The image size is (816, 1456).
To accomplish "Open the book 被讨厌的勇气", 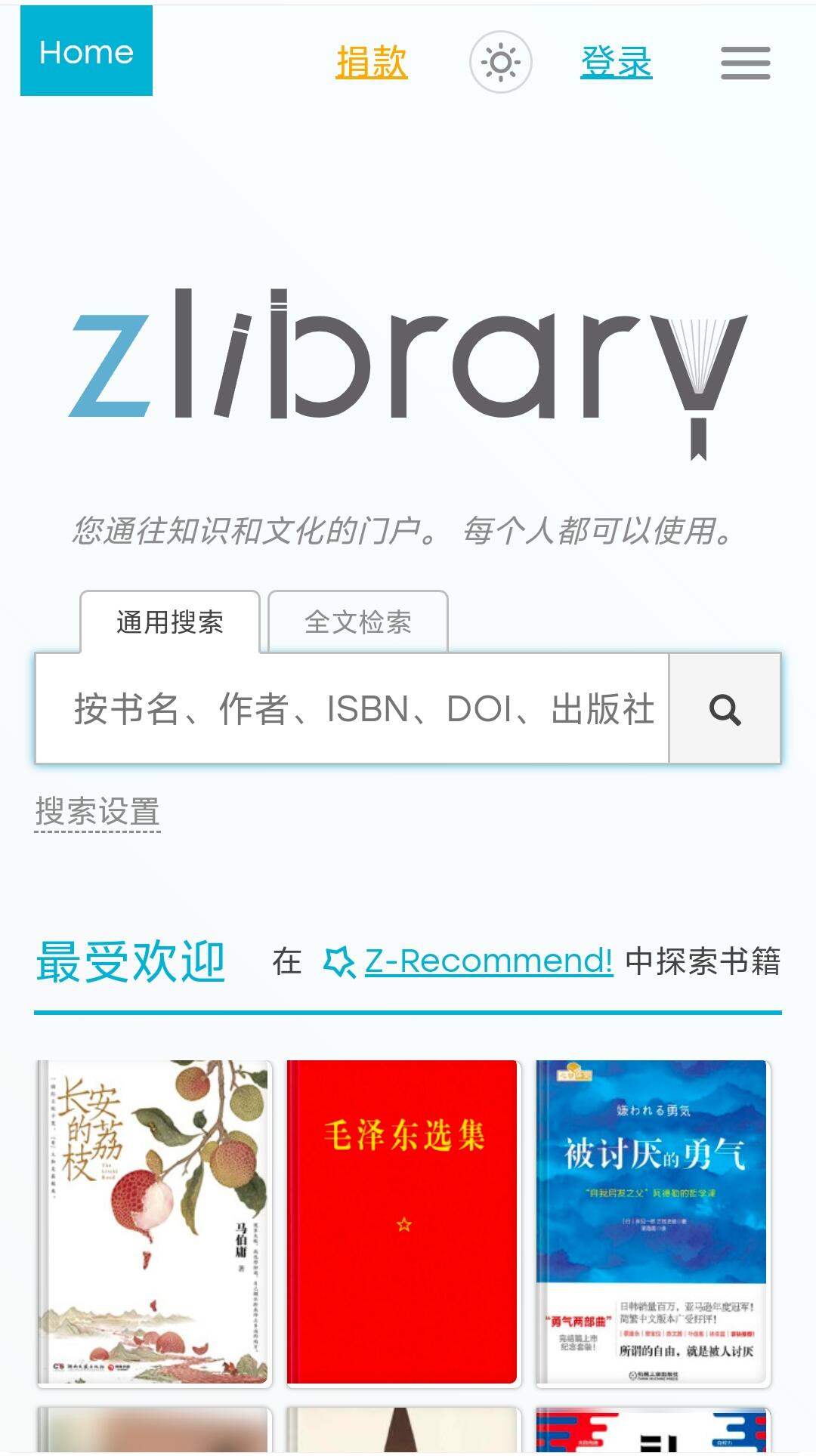I will tap(653, 1222).
